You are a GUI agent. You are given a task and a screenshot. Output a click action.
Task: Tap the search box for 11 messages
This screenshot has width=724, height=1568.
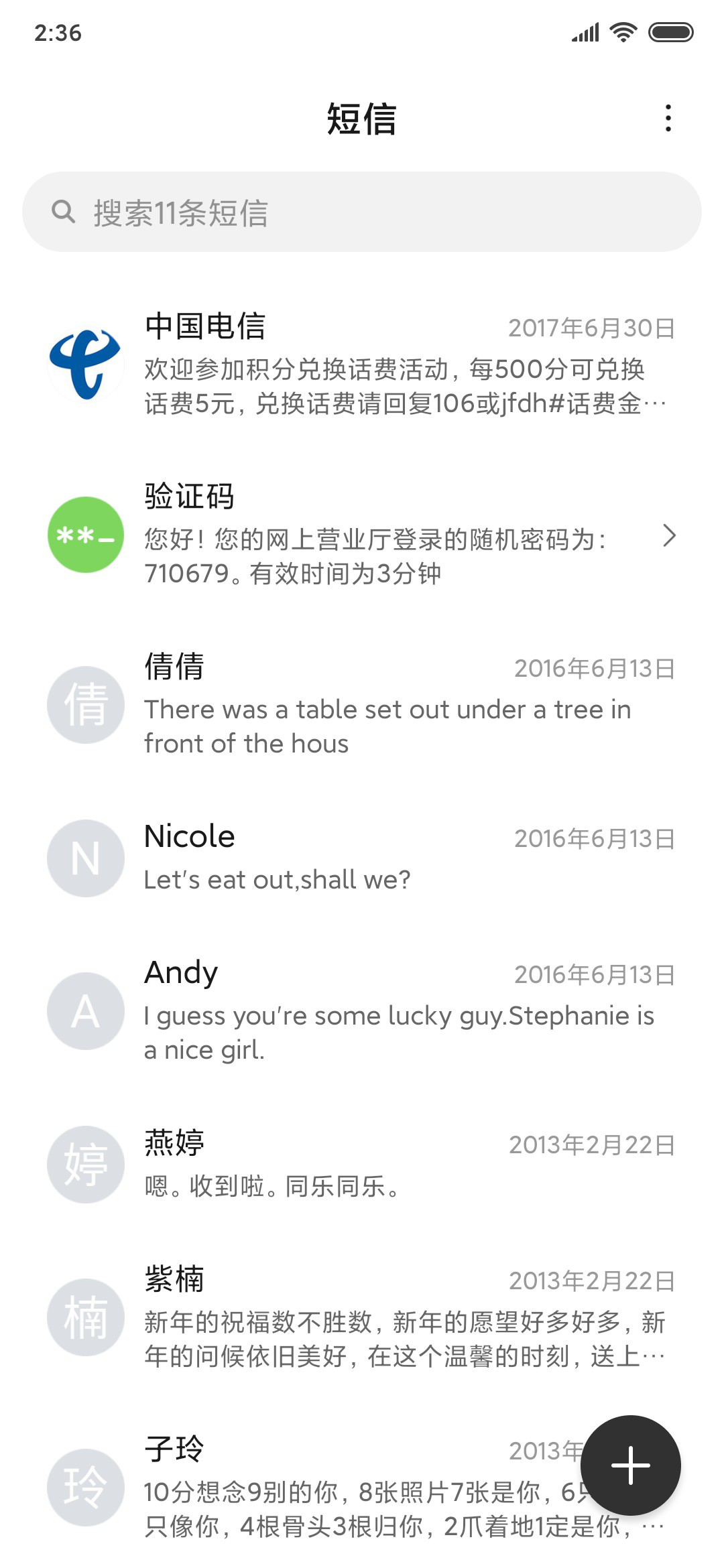(x=362, y=212)
